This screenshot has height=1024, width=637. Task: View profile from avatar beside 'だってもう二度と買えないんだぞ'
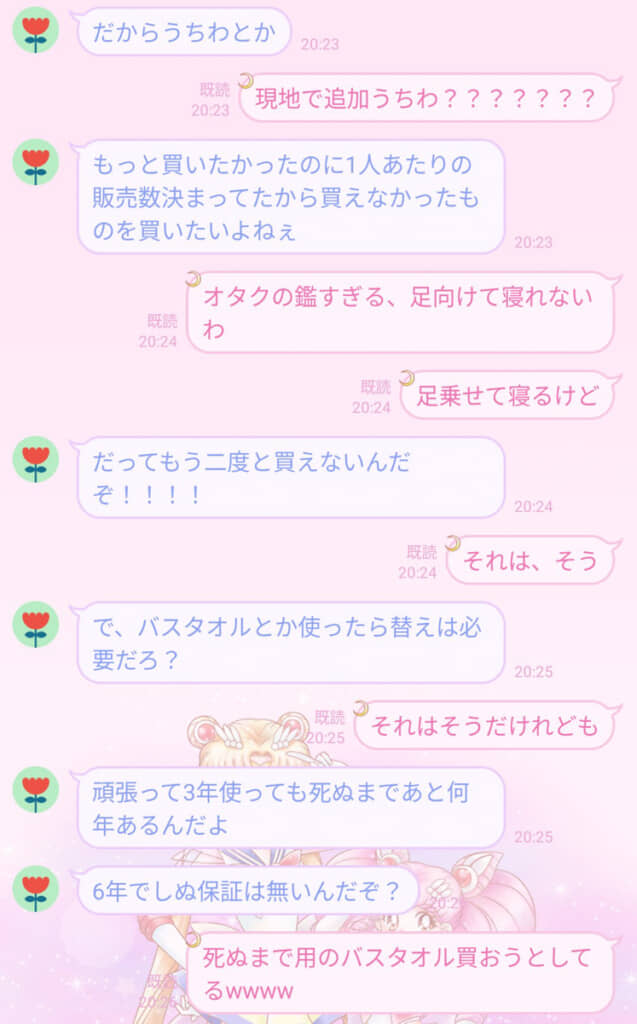tap(36, 459)
